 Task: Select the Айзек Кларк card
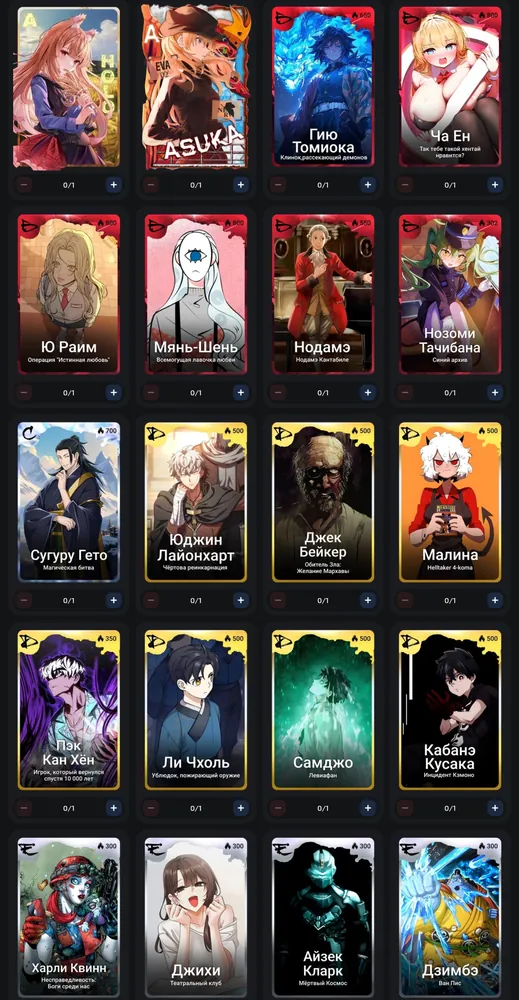click(323, 917)
